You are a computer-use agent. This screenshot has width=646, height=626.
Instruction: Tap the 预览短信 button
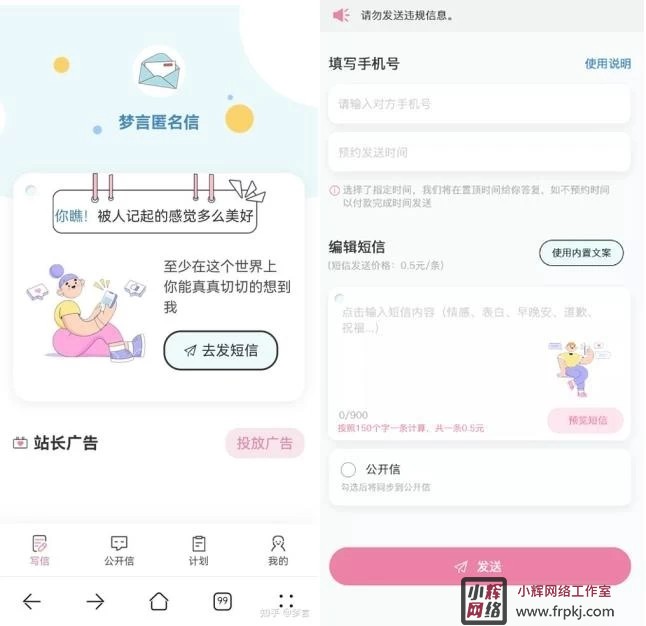(584, 420)
